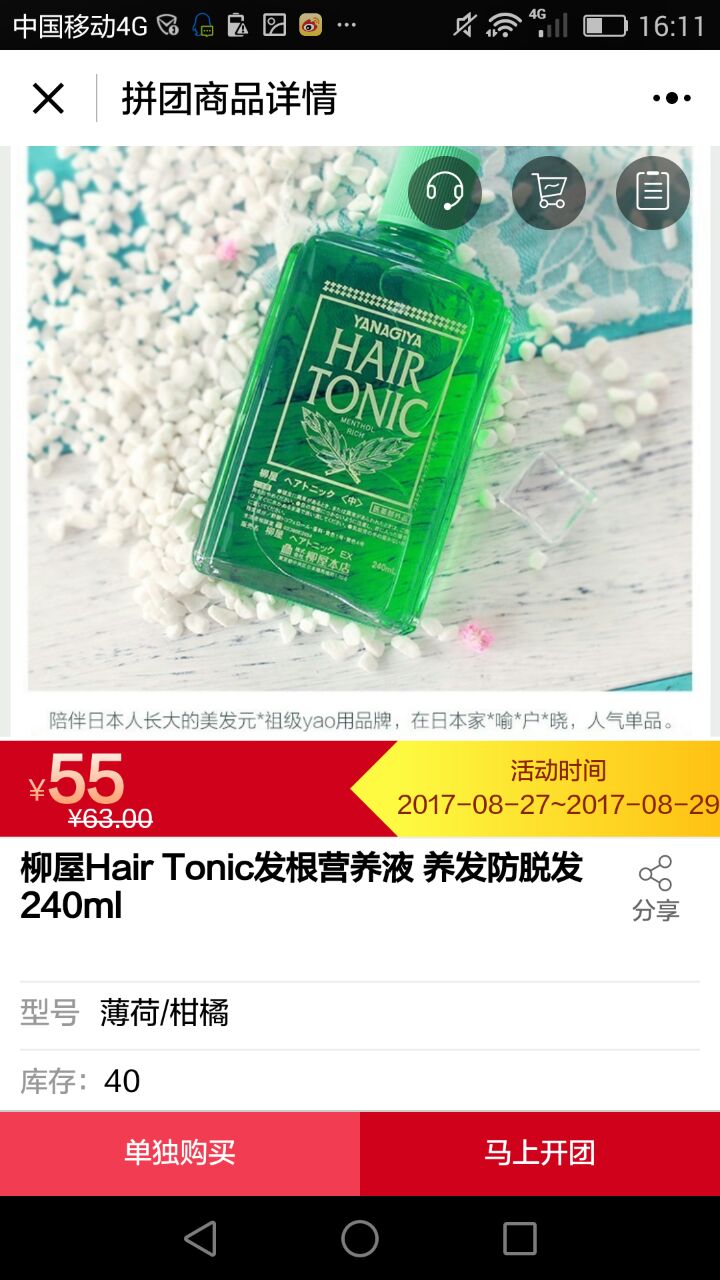Viewport: 720px width, 1280px height.
Task: Go back using system back button
Action: (200, 1238)
